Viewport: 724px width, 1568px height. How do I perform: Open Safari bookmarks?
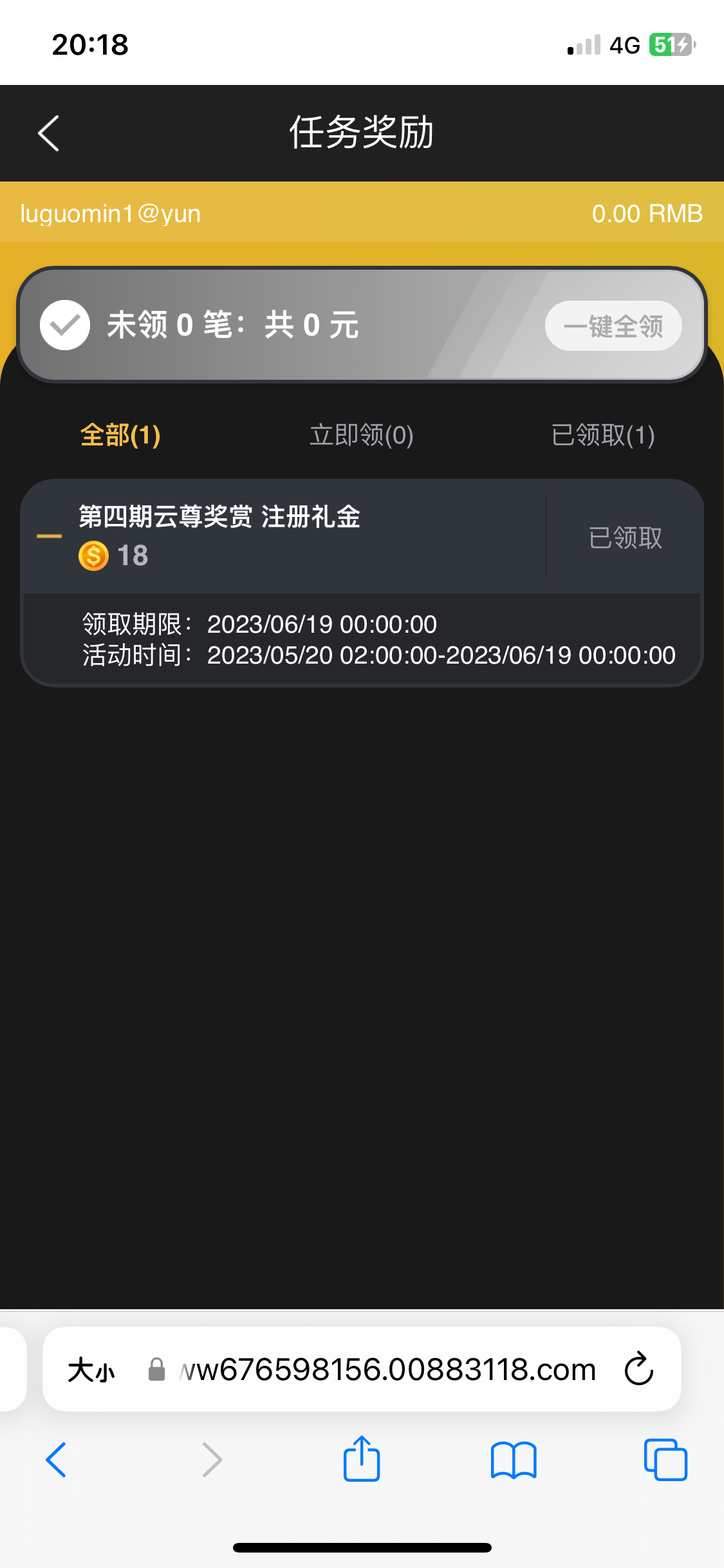click(x=513, y=1459)
